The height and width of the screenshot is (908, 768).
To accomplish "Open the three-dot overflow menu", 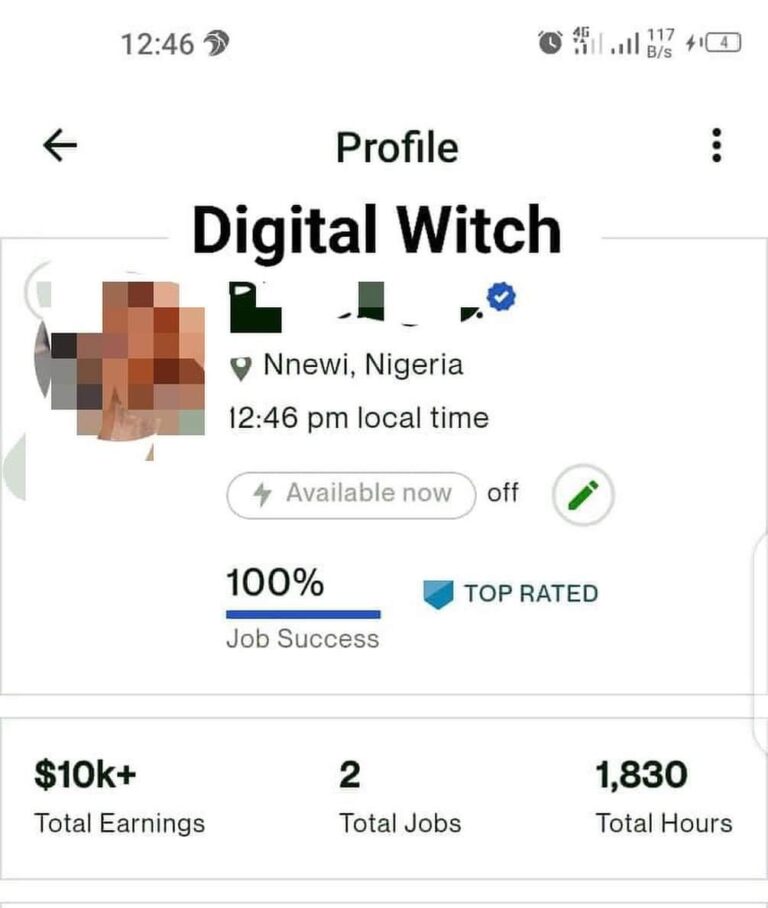I will pos(716,146).
